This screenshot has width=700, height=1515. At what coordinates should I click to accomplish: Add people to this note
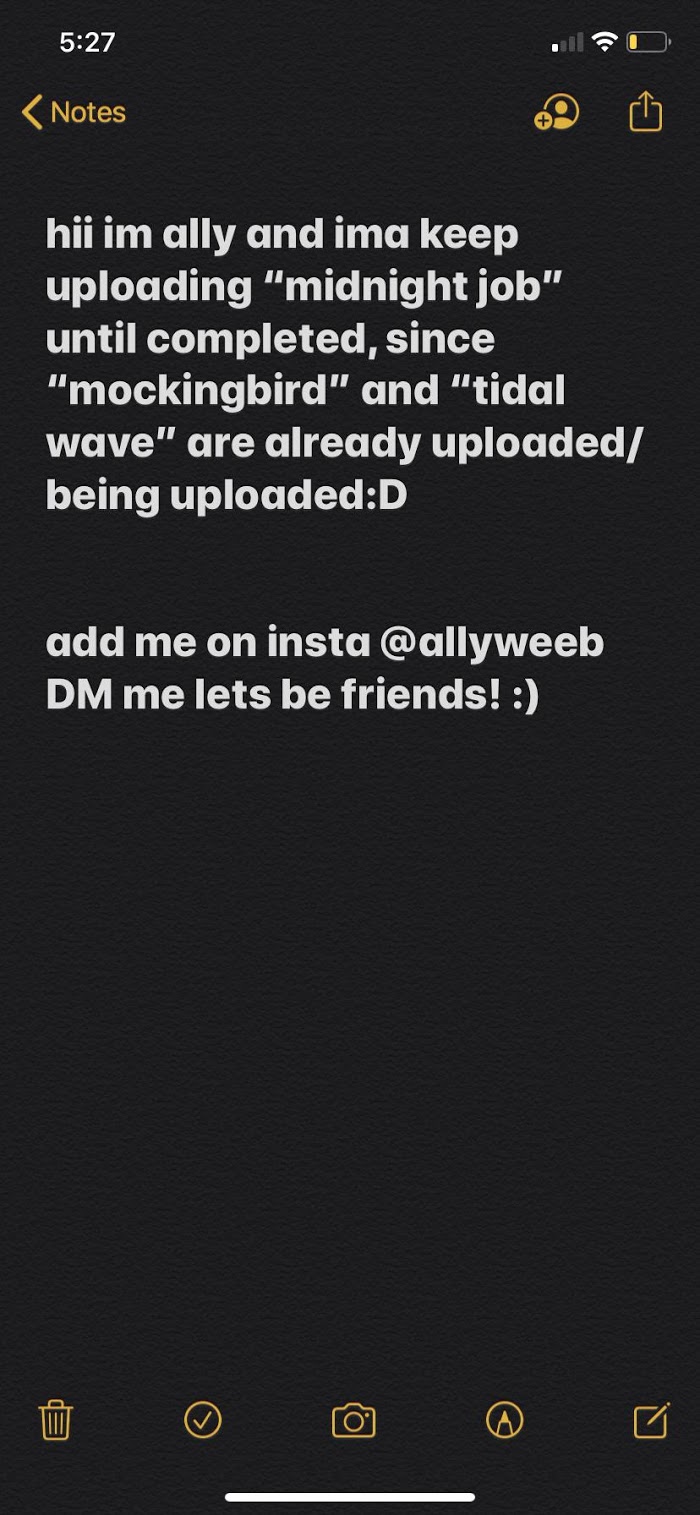coord(556,112)
